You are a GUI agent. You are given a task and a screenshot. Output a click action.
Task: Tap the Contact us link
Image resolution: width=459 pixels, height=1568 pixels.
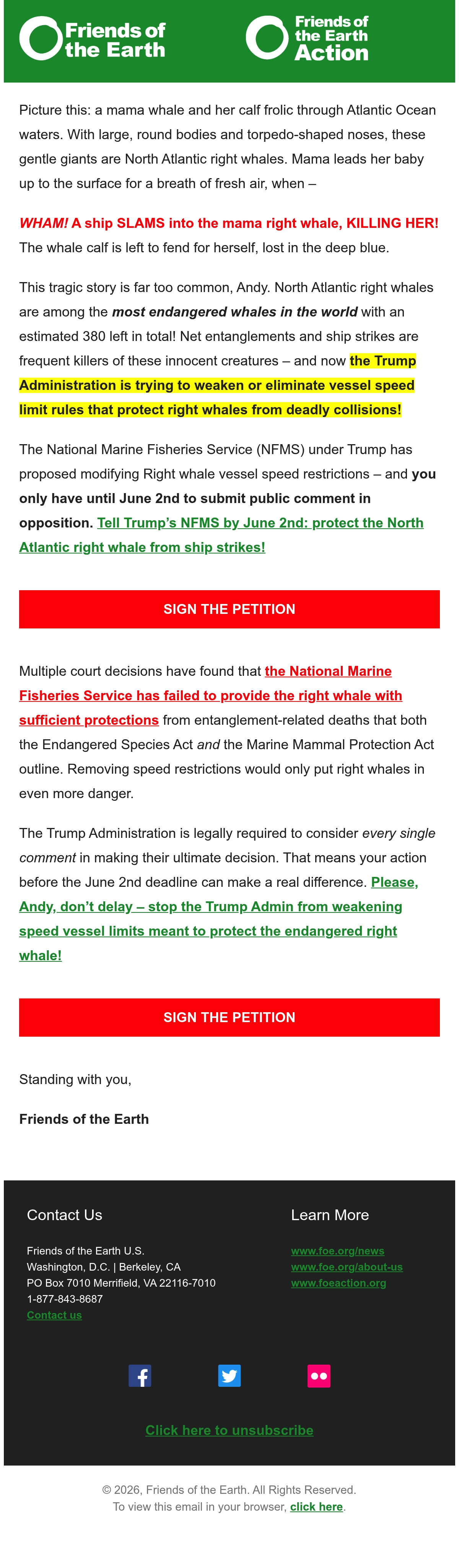click(x=54, y=1315)
